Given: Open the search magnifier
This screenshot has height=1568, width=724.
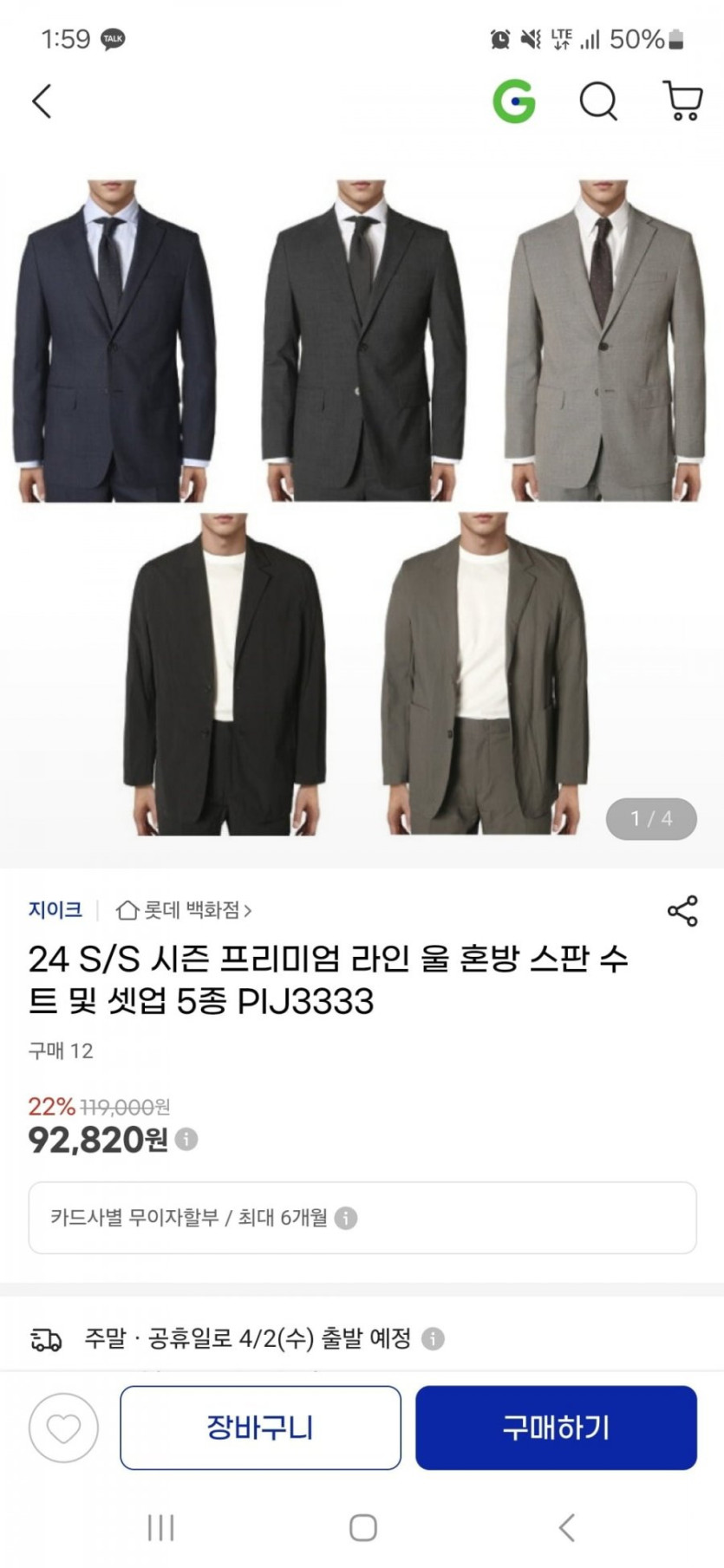Looking at the screenshot, I should point(598,101).
